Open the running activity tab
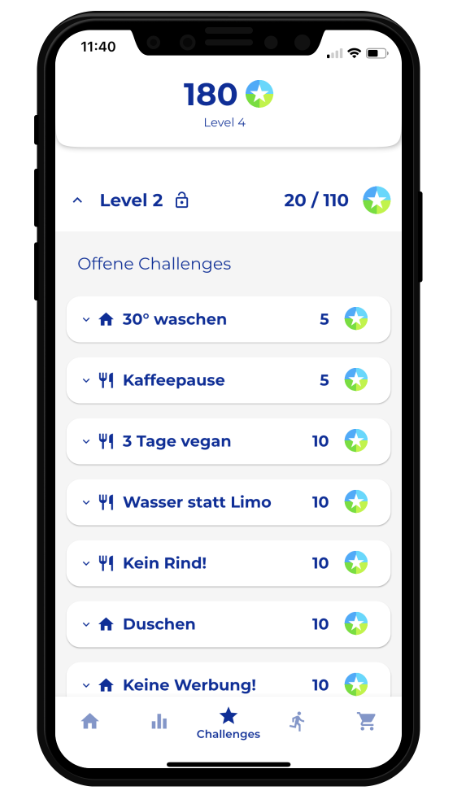This screenshot has height=799, width=466. click(297, 722)
